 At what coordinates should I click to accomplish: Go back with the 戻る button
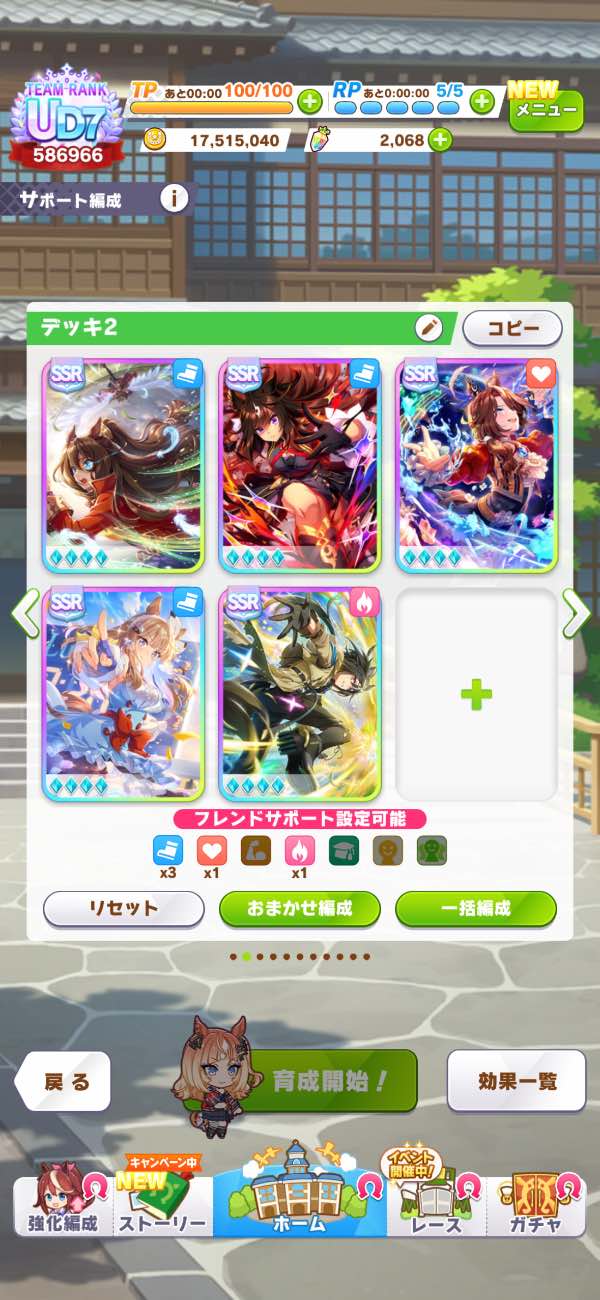point(64,1081)
